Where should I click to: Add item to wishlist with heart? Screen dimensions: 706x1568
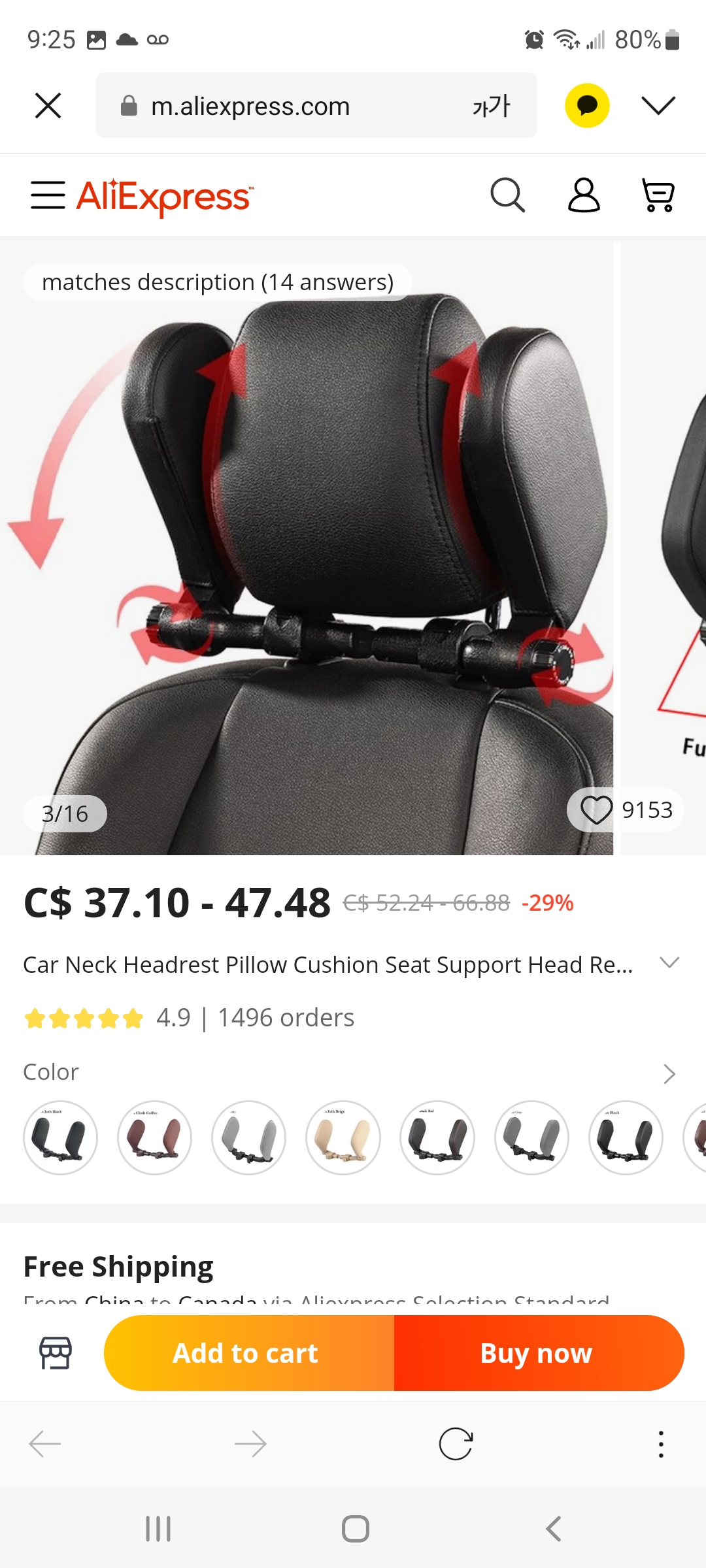point(596,810)
